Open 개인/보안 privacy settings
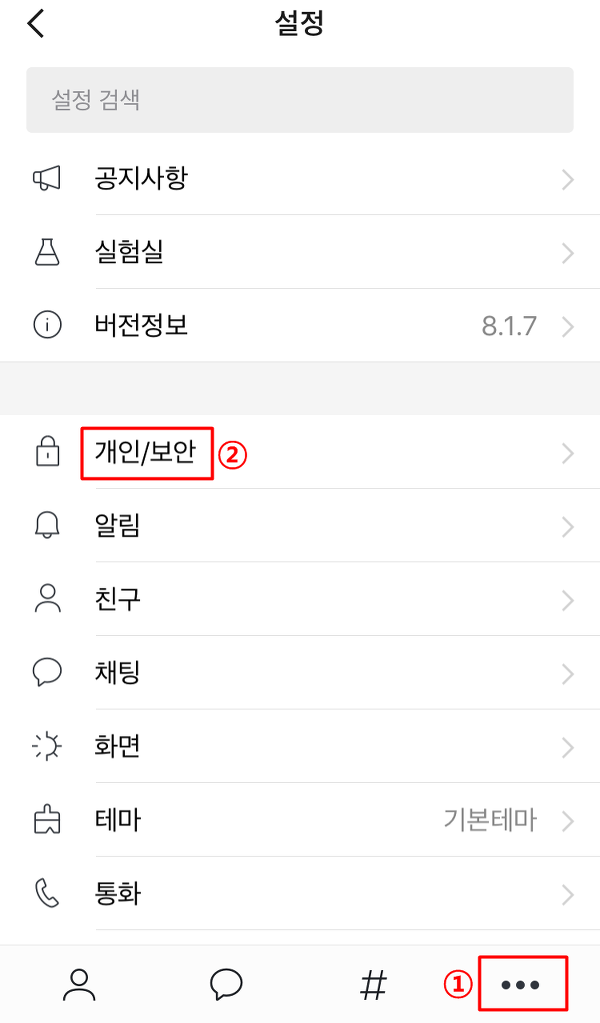 pyautogui.click(x=300, y=452)
